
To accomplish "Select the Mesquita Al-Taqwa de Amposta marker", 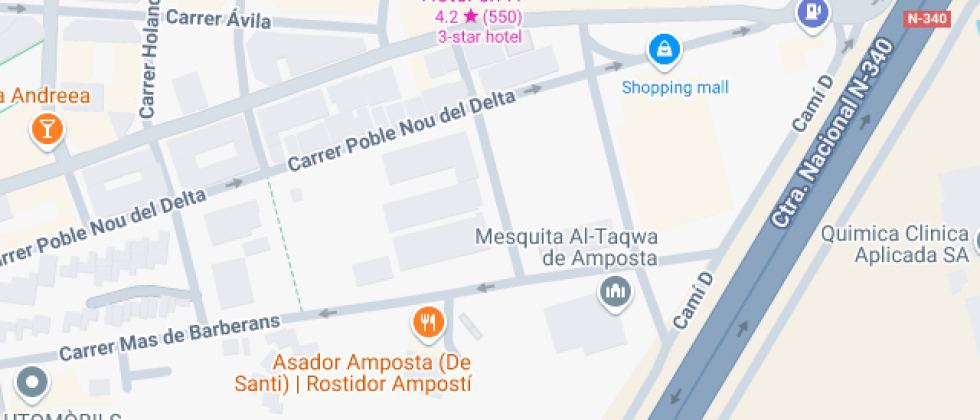I will pyautogui.click(x=612, y=291).
